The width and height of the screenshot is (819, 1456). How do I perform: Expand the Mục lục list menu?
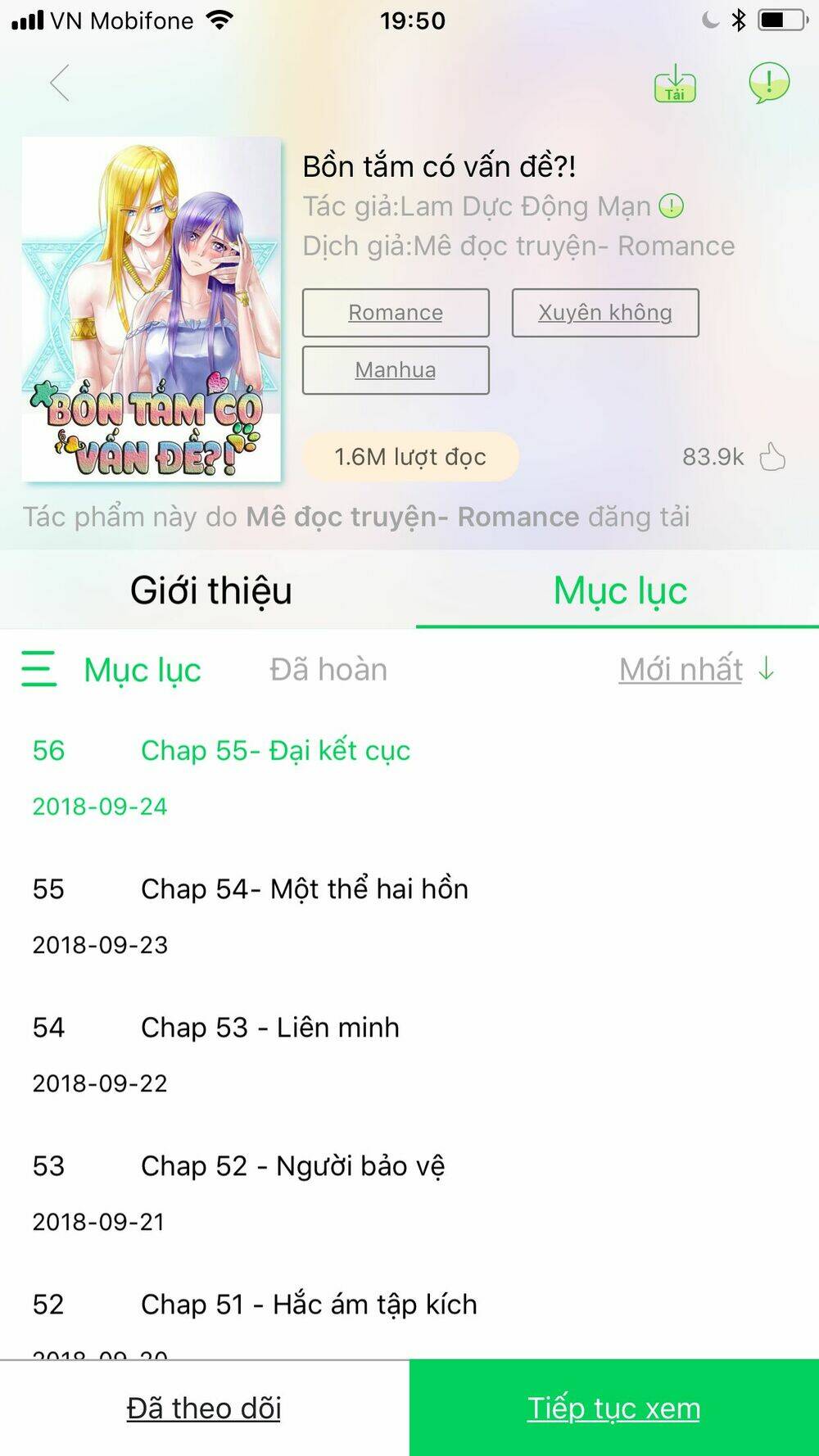pyautogui.click(x=142, y=669)
